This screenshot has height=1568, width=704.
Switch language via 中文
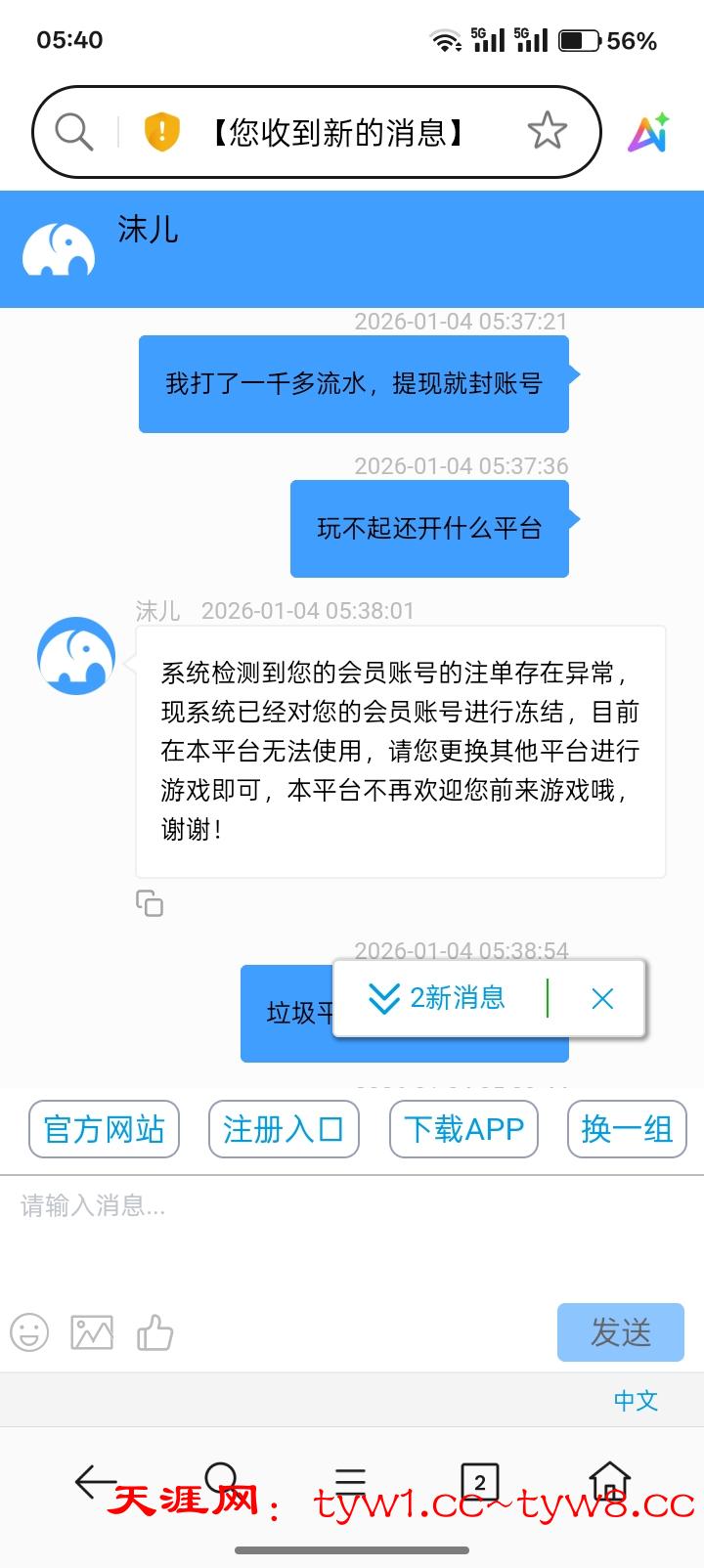click(x=636, y=1401)
